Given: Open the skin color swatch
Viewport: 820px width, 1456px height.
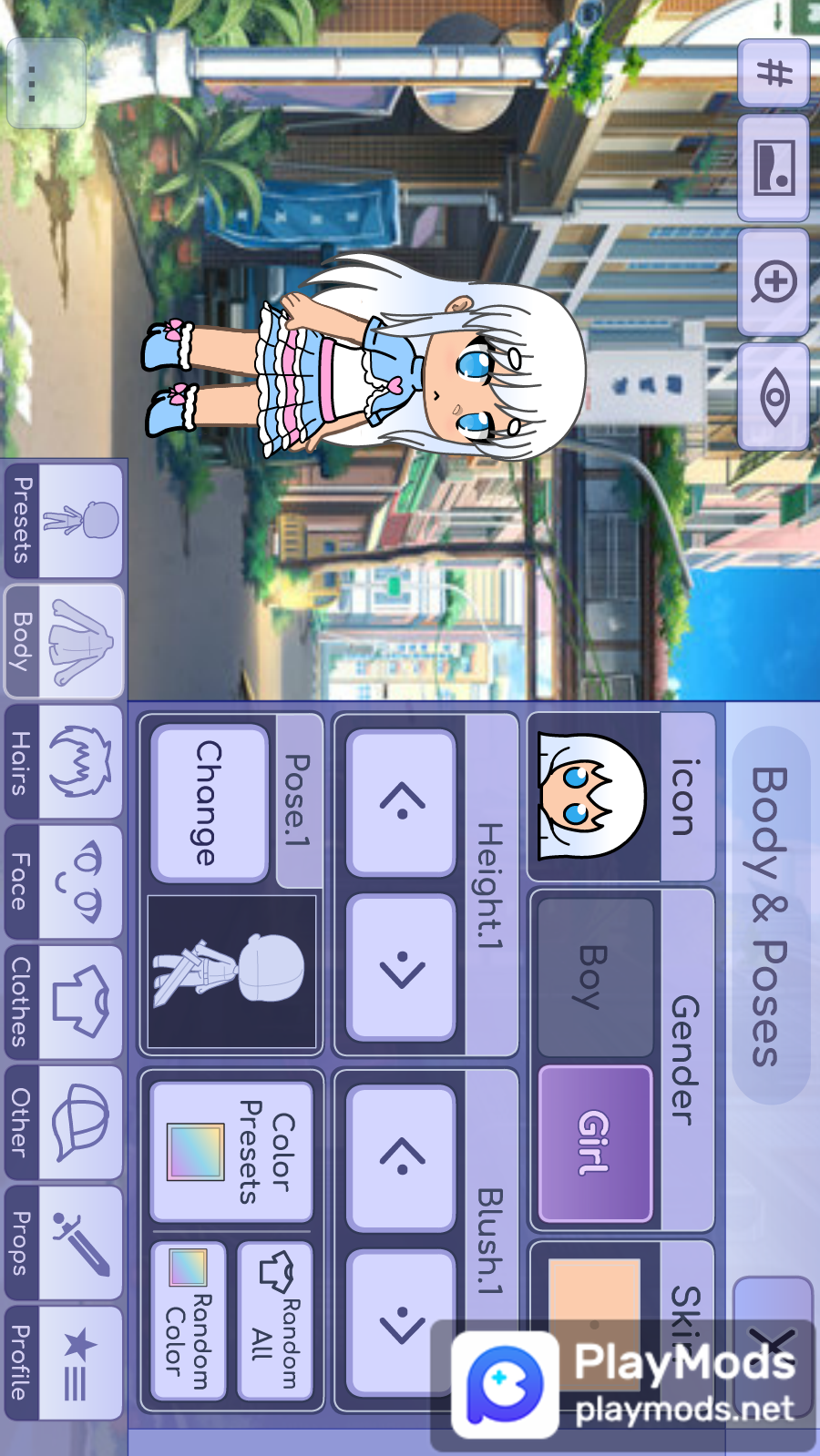Looking at the screenshot, I should point(594,1293).
